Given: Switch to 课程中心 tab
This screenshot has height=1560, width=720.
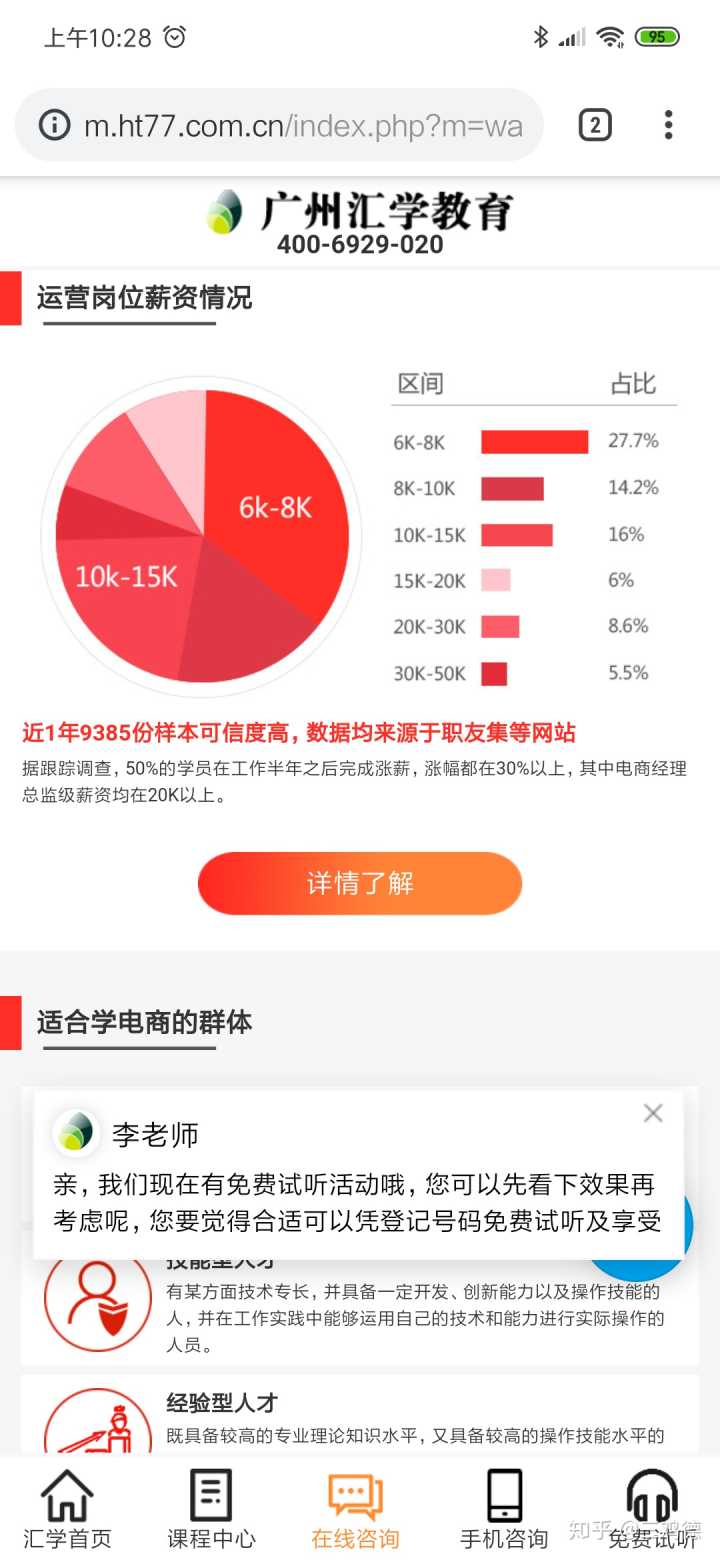Looking at the screenshot, I should point(211,1510).
